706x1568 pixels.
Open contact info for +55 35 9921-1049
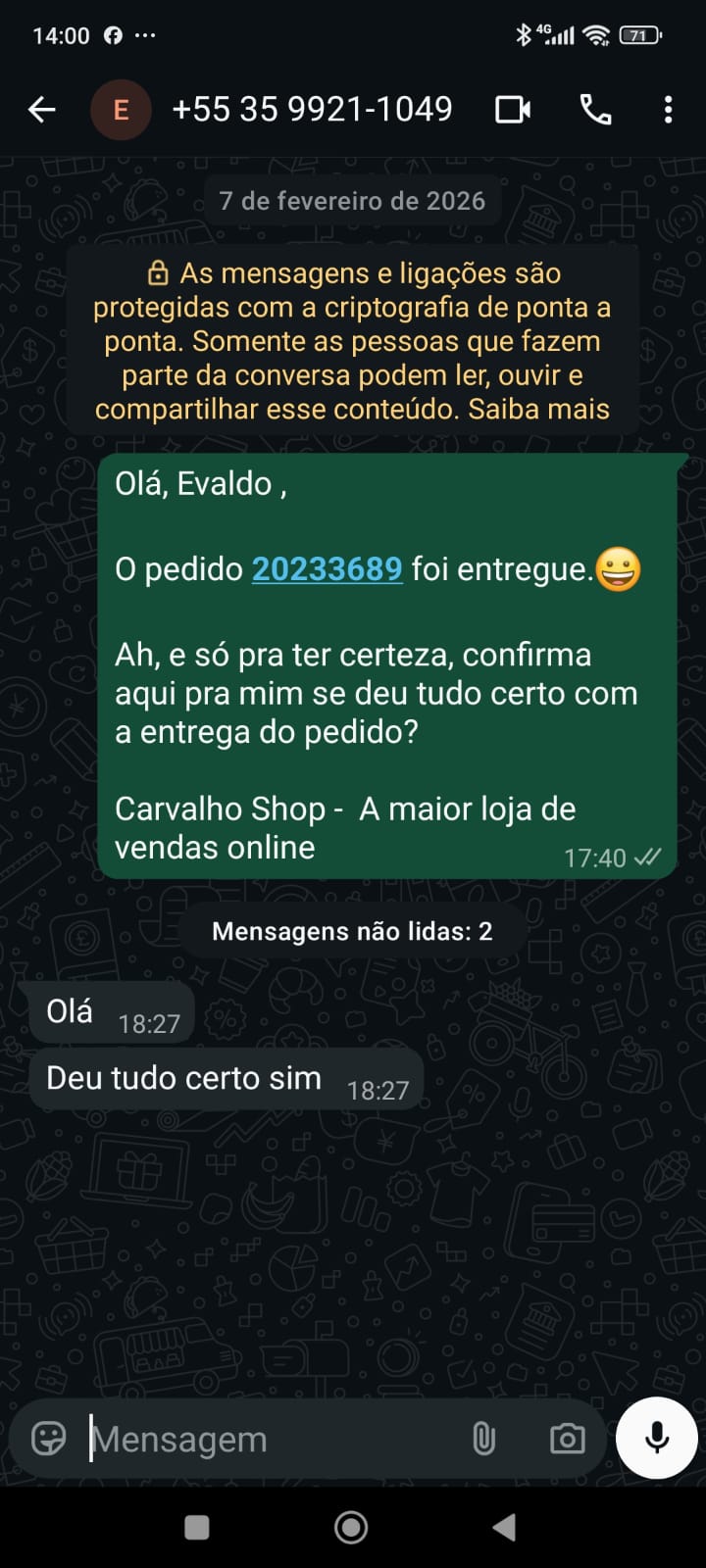(x=312, y=110)
